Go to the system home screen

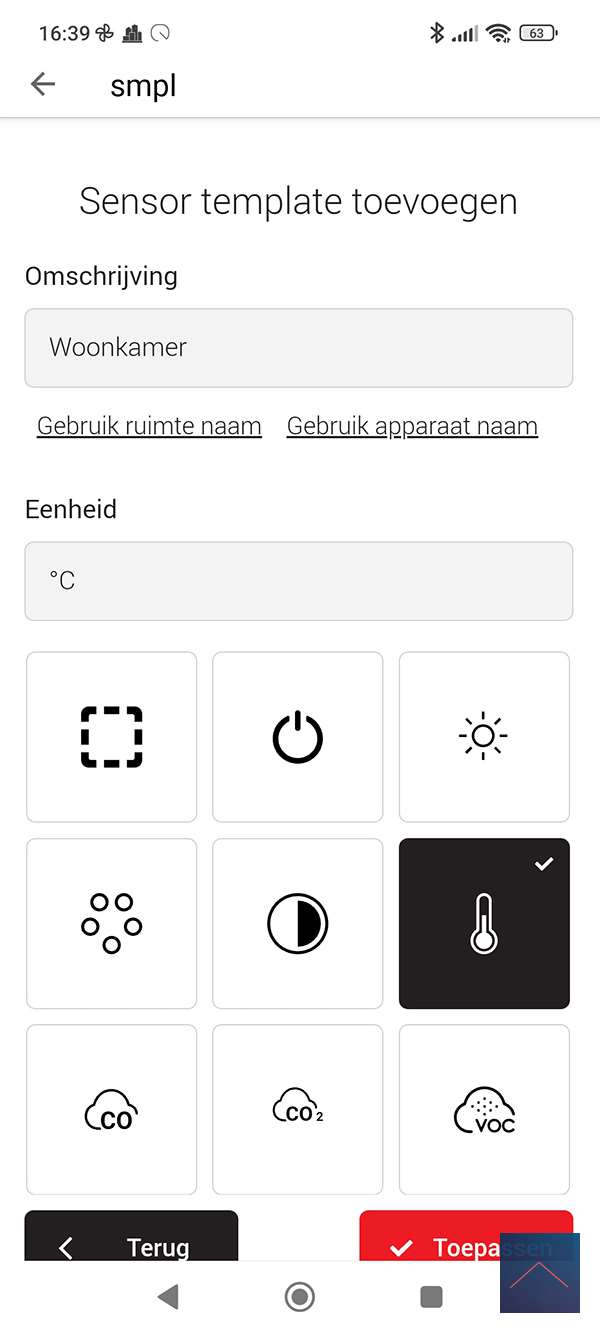click(299, 1297)
